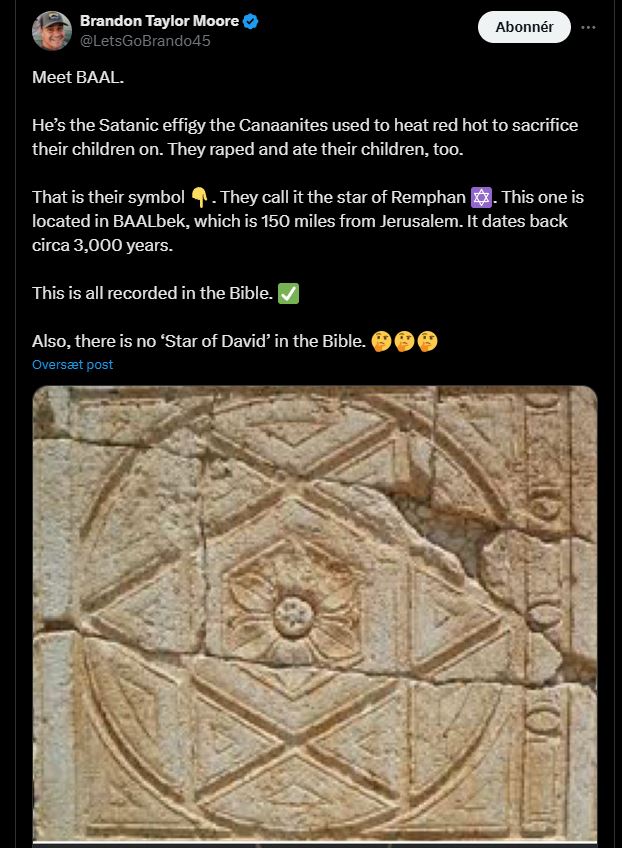Open Brandon Taylor Moore's profile picture

(x=51, y=31)
